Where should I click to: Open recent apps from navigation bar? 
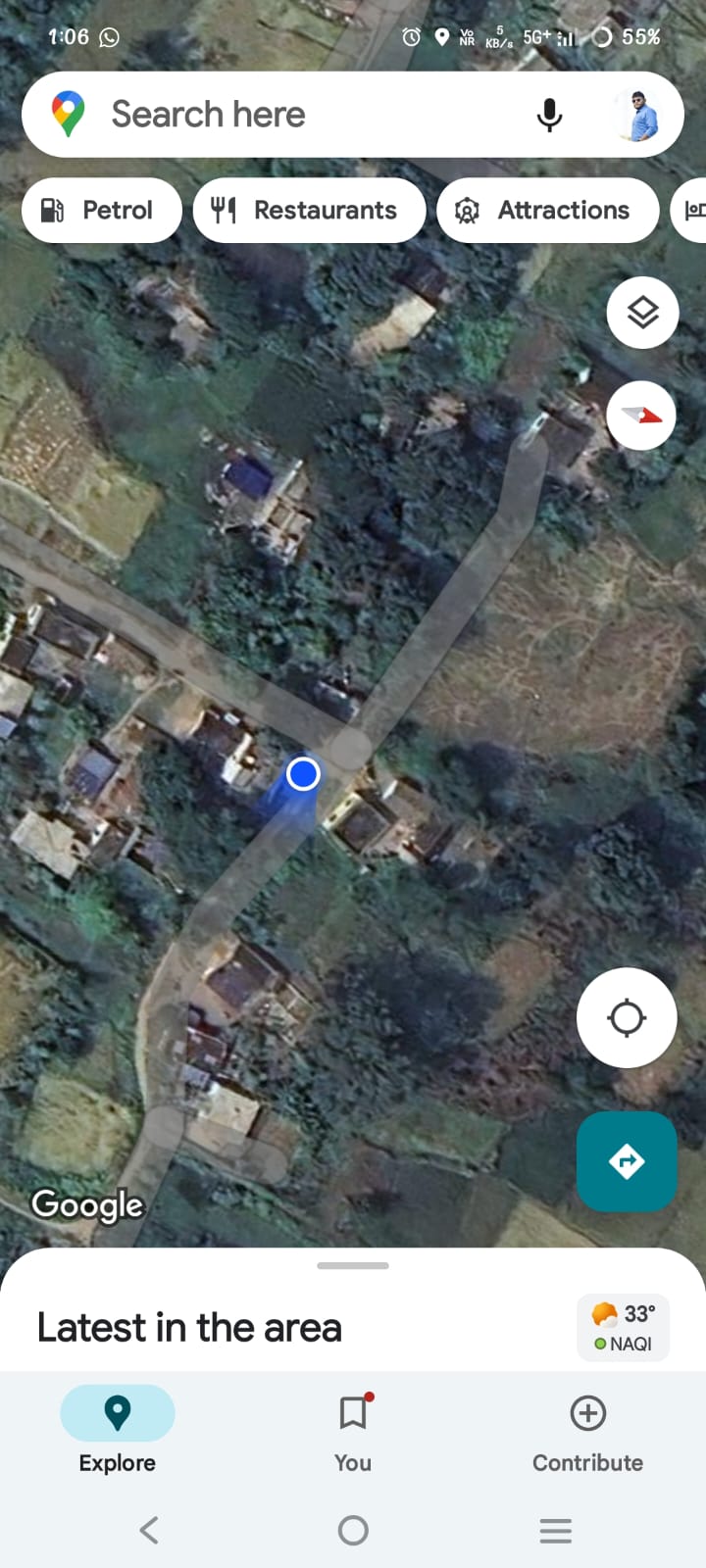(555, 1530)
